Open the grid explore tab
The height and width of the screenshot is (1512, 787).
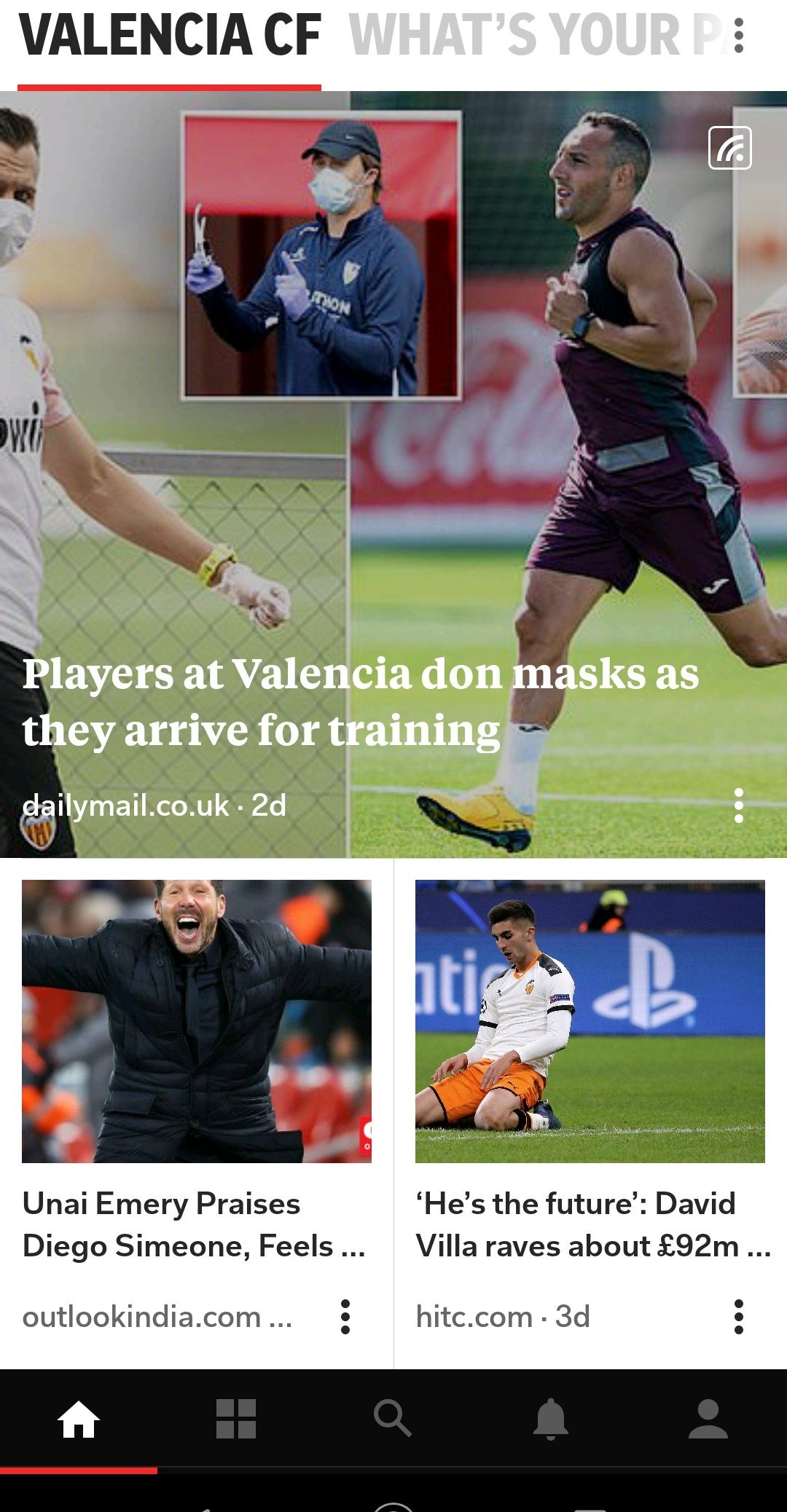coord(236,1419)
